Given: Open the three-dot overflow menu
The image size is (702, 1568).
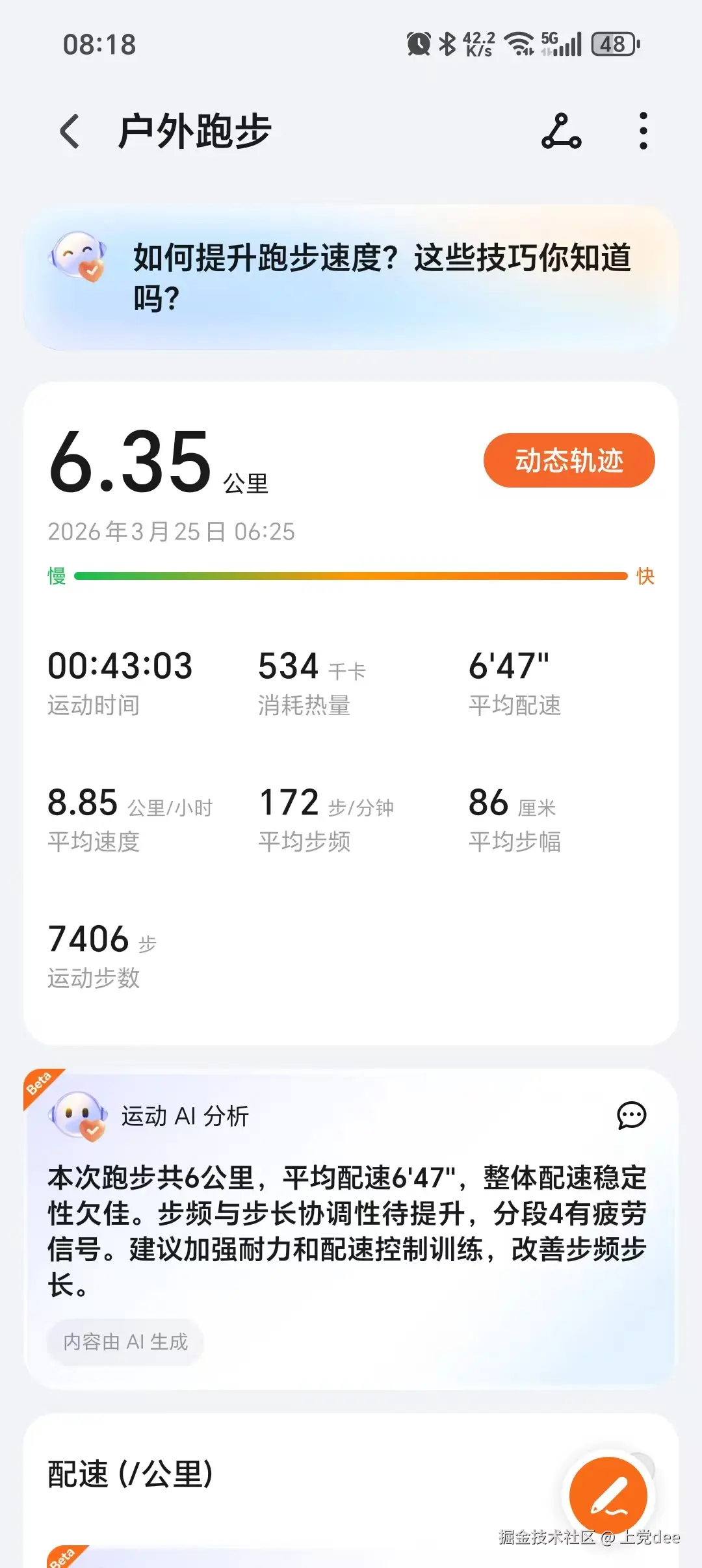Looking at the screenshot, I should 642,130.
